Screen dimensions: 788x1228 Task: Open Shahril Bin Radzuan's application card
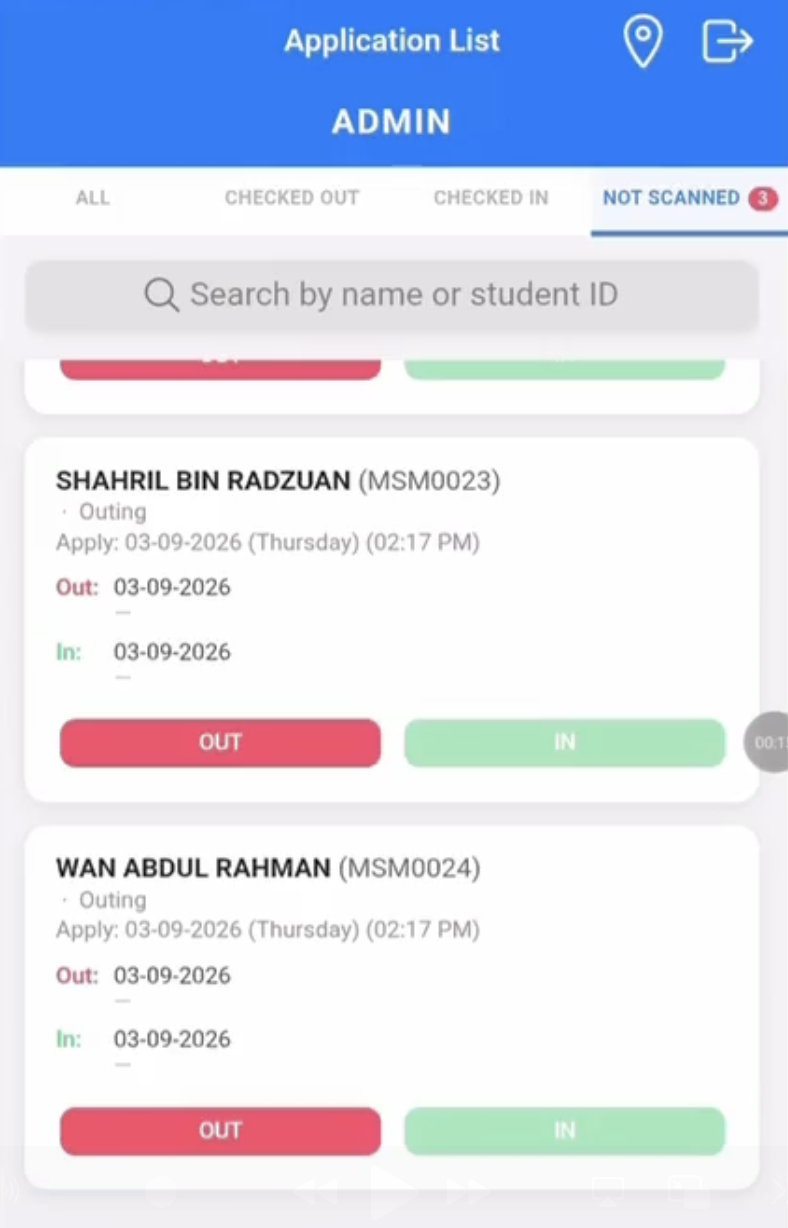pos(392,619)
